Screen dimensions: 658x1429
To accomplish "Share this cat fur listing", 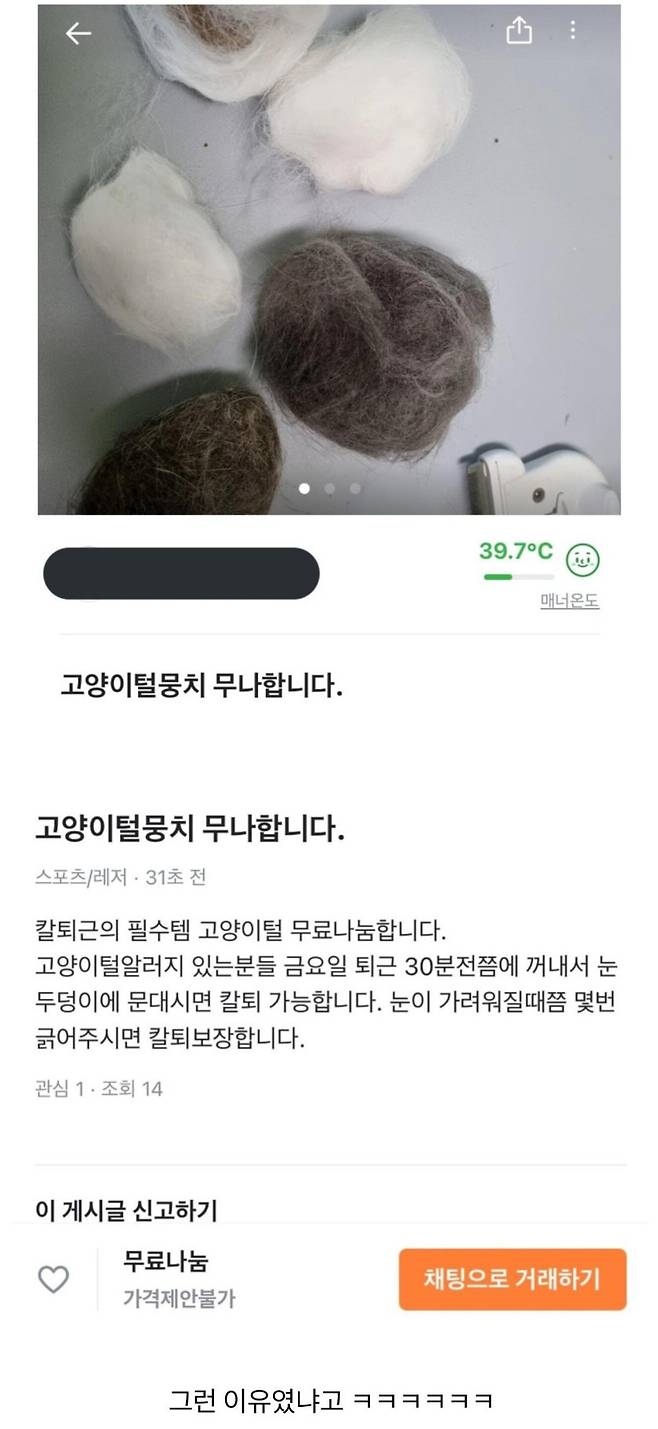I will tap(519, 32).
